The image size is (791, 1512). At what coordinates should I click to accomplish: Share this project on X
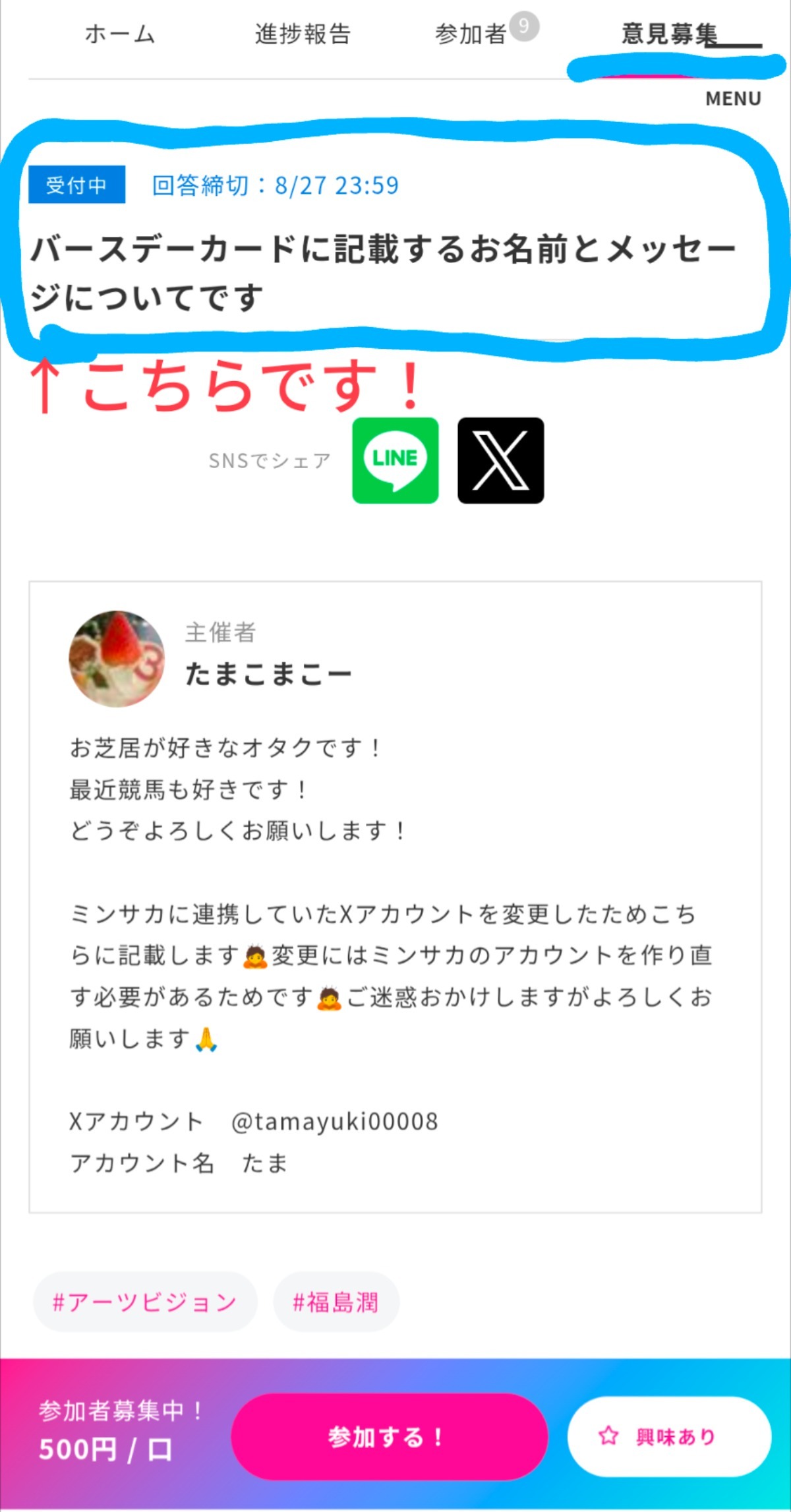click(x=500, y=460)
